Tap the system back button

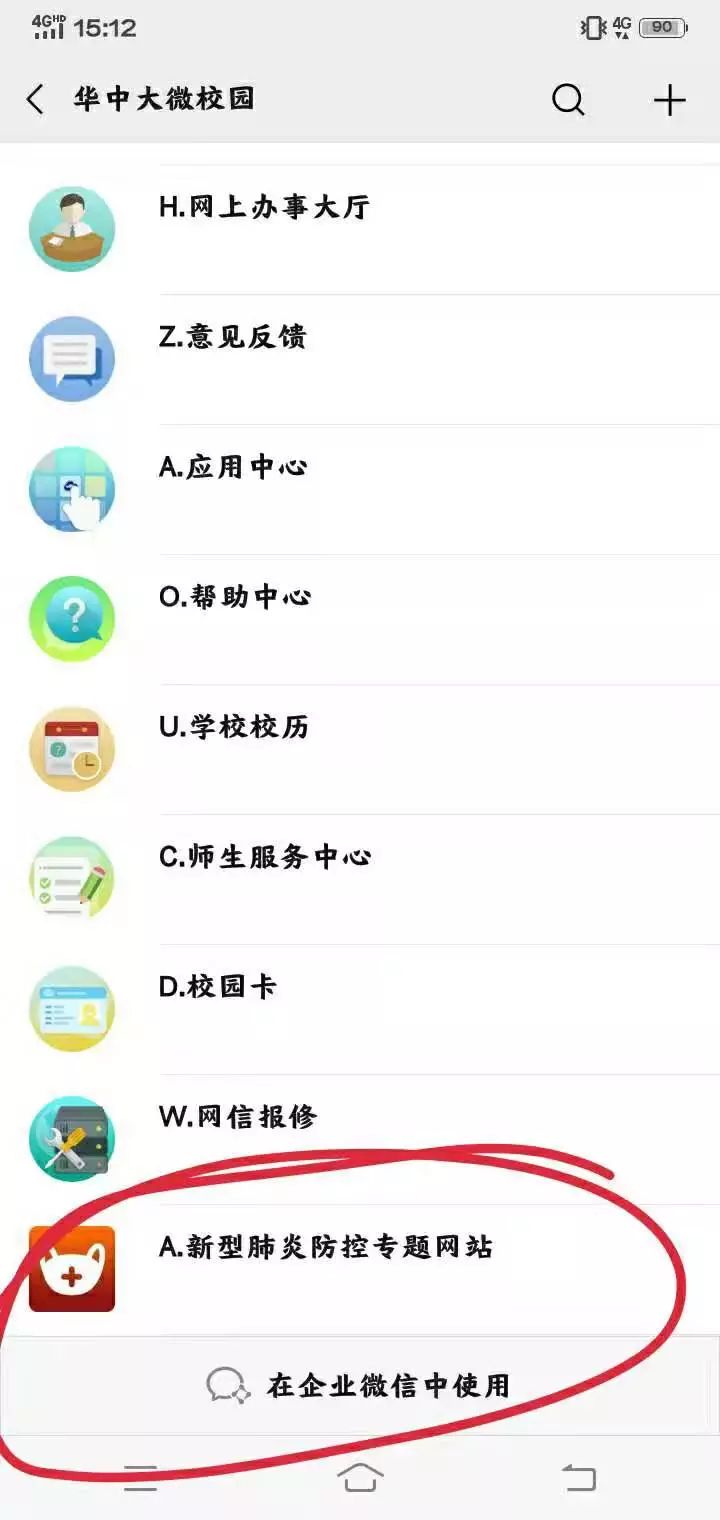(x=578, y=1478)
